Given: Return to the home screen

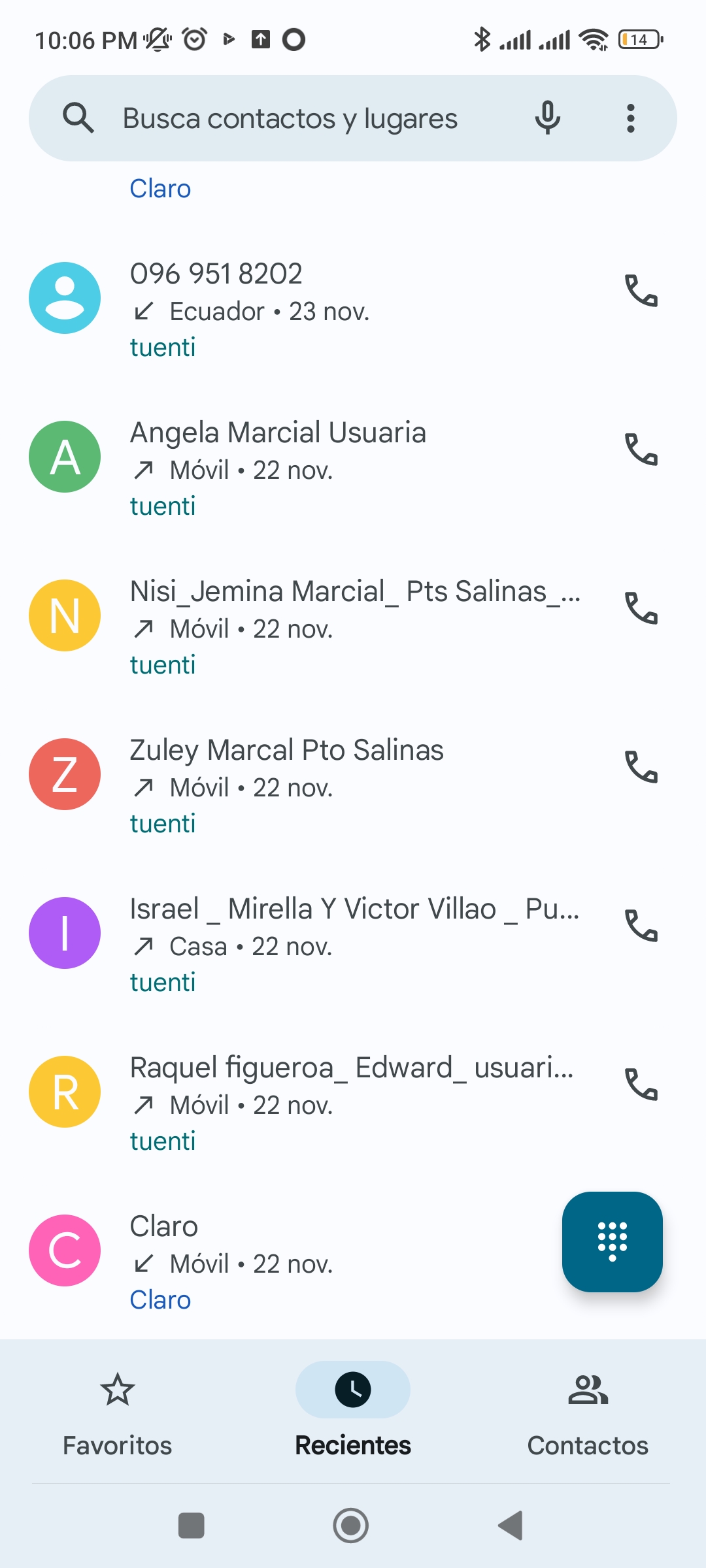Looking at the screenshot, I should (x=351, y=1526).
